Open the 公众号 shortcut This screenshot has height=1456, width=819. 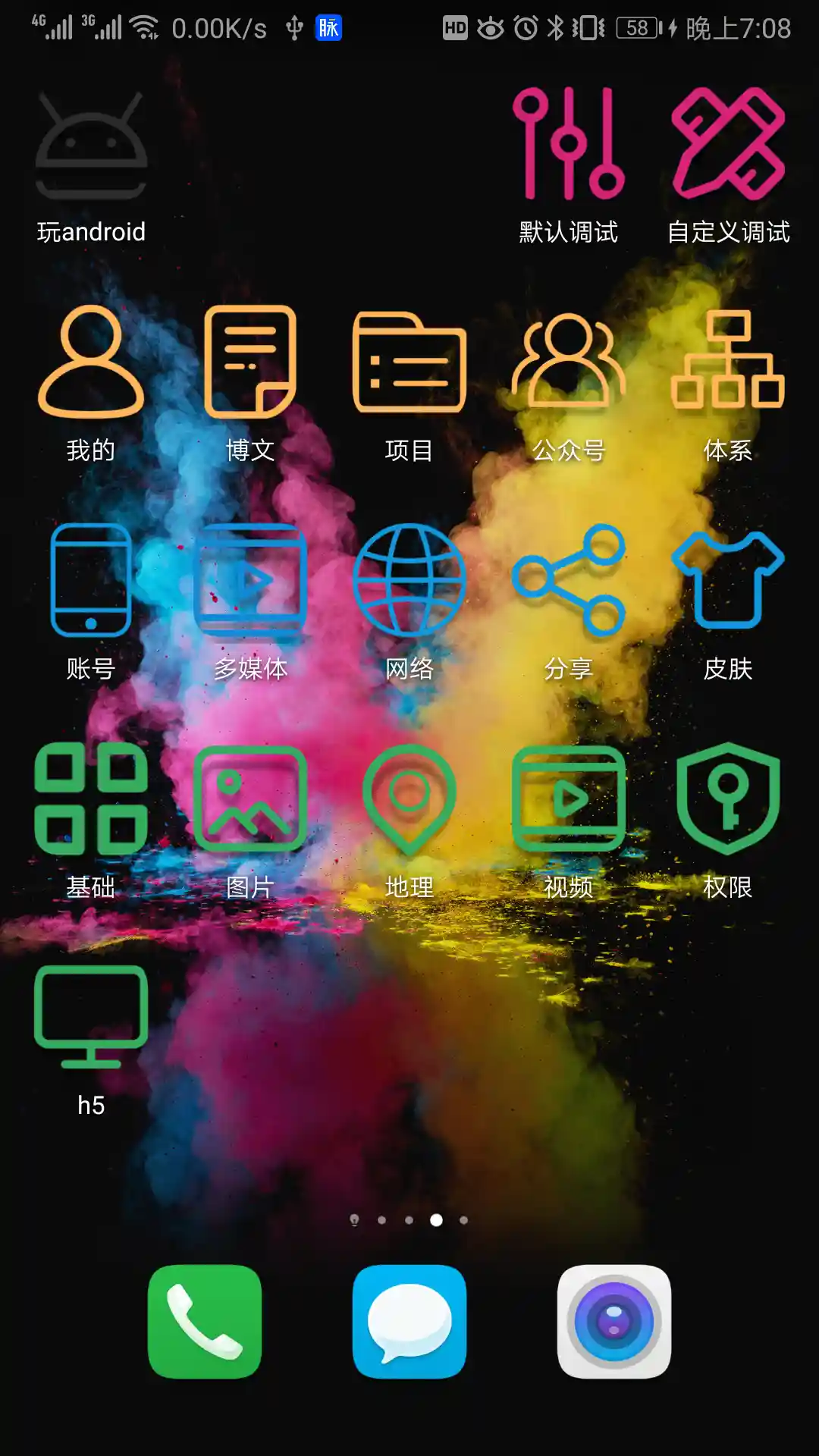569,362
